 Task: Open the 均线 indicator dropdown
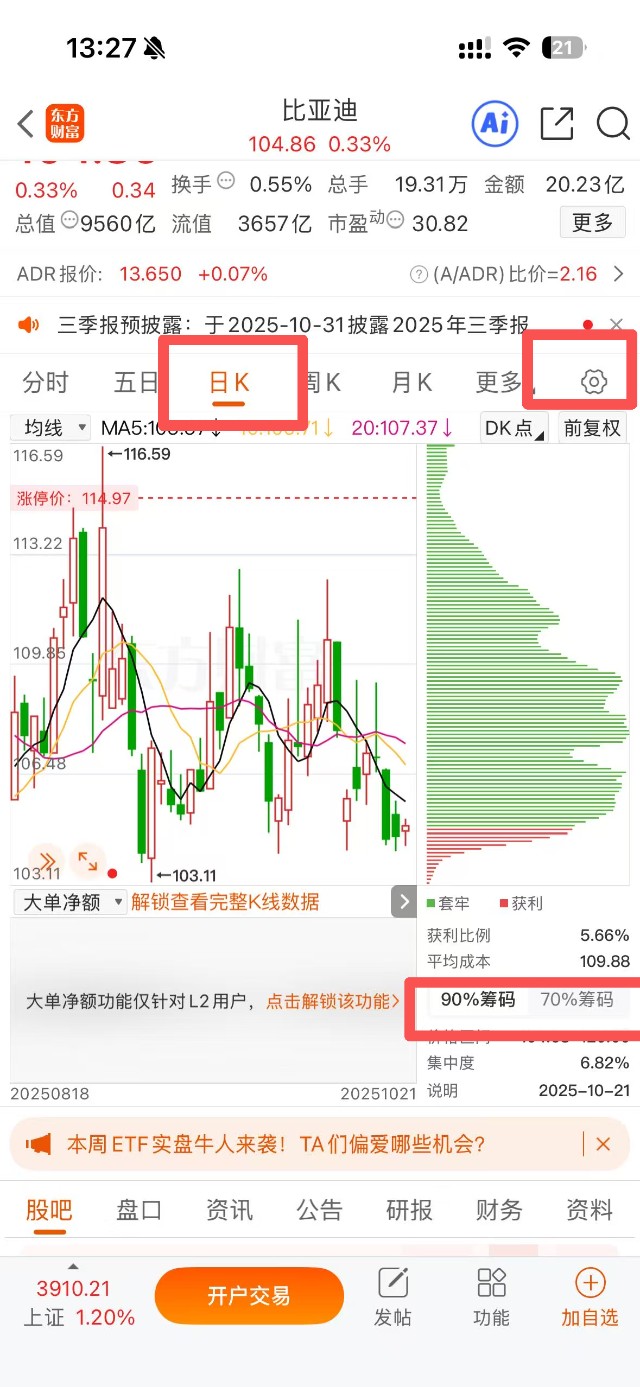[x=51, y=428]
